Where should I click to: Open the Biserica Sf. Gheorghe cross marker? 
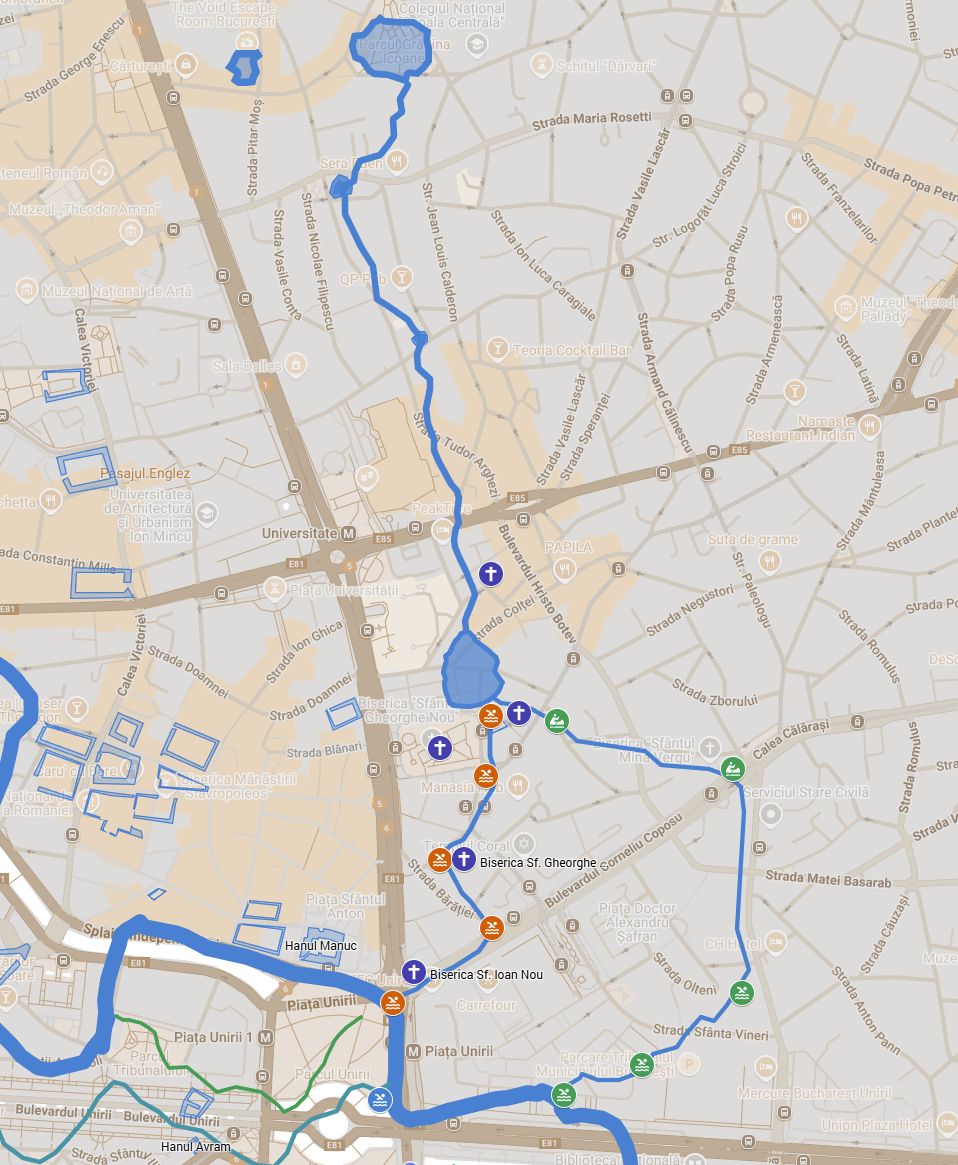(463, 859)
